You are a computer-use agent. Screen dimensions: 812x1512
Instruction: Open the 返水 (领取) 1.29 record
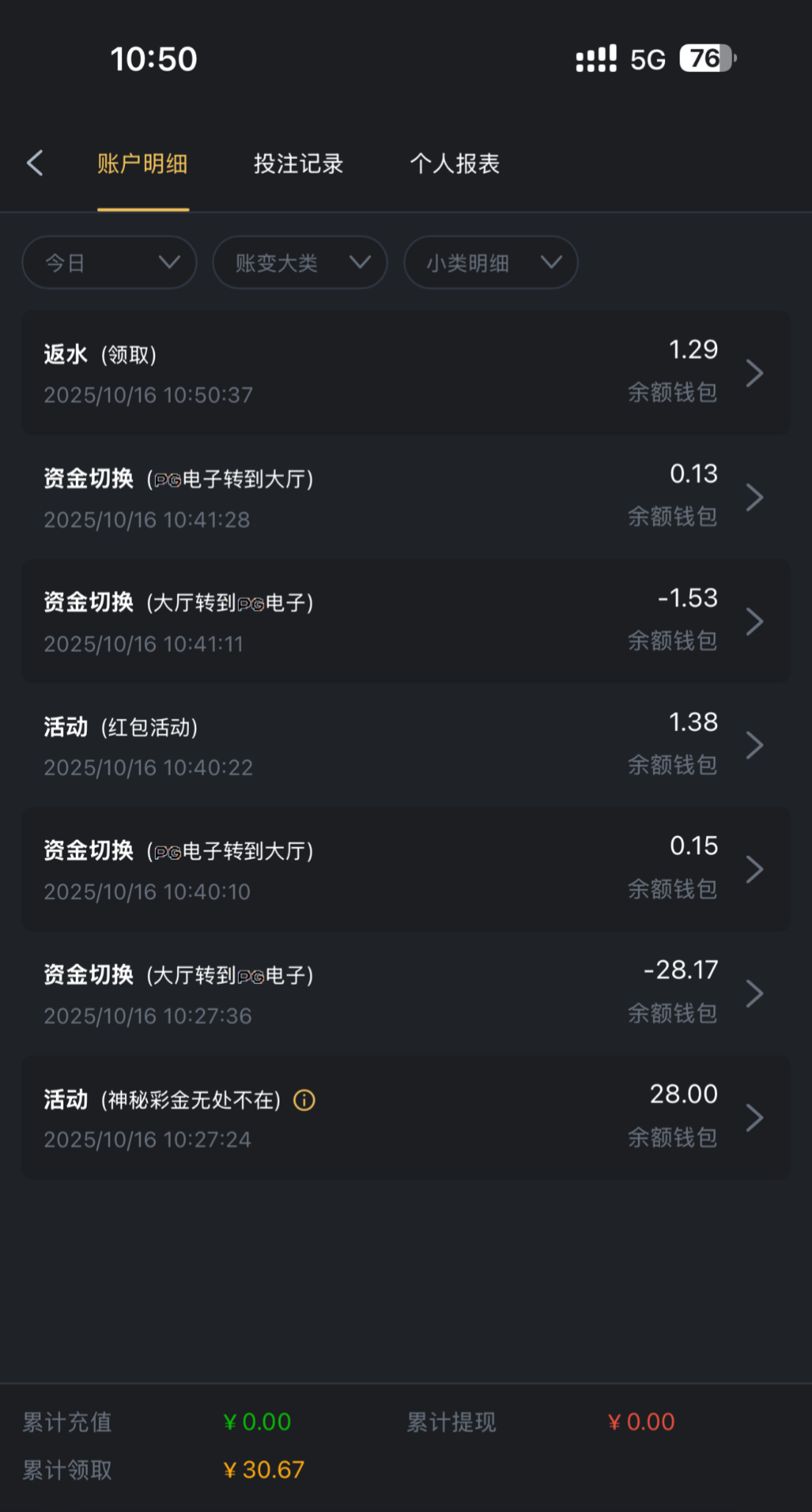pyautogui.click(x=406, y=373)
